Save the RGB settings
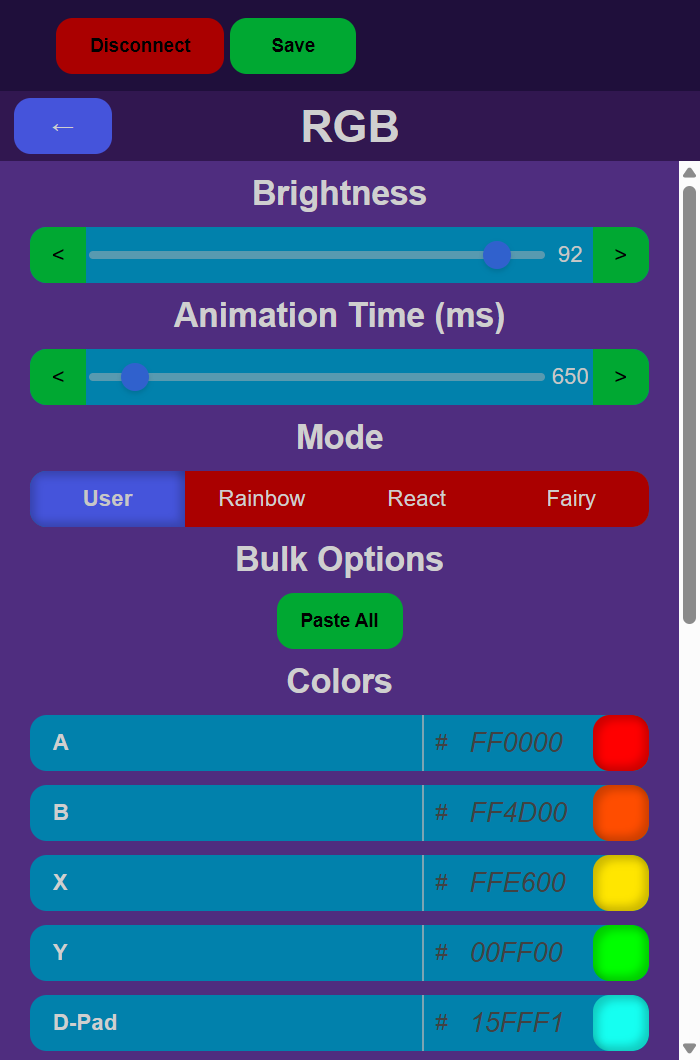The image size is (700, 1060). (293, 46)
